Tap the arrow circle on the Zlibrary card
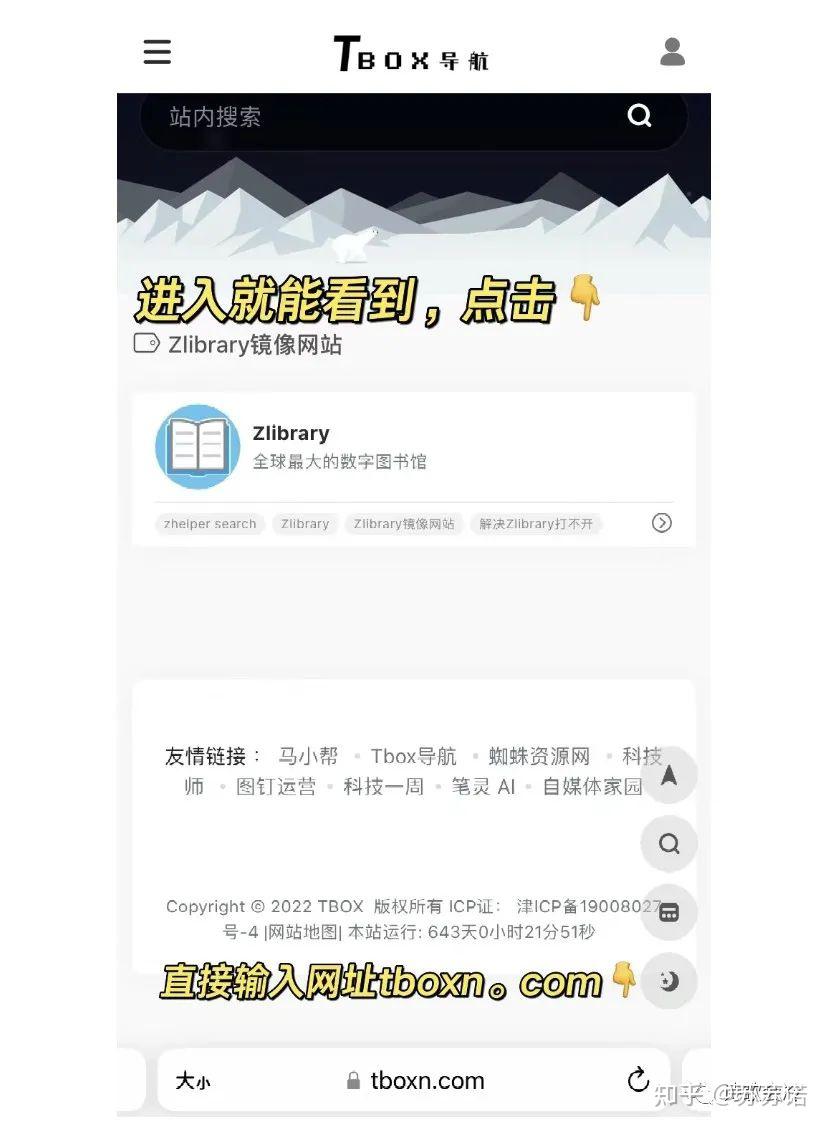This screenshot has width=828, height=1128. [x=661, y=523]
